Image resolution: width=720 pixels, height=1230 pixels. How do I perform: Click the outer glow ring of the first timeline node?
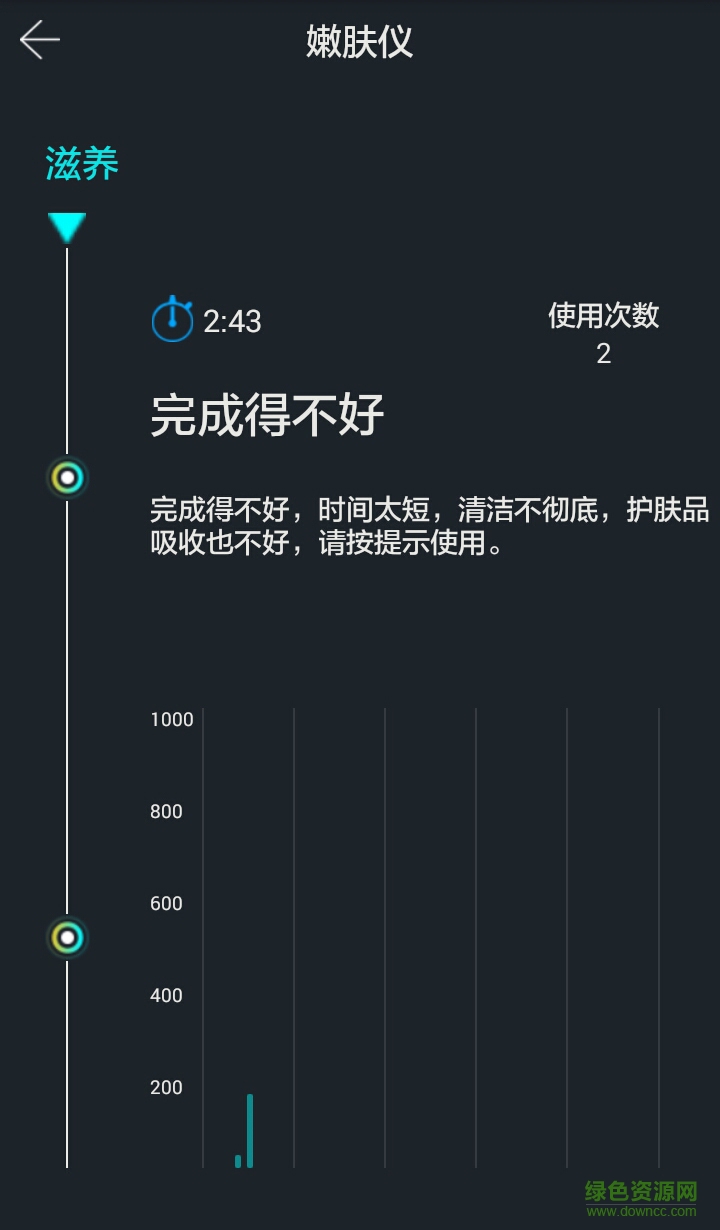67,478
